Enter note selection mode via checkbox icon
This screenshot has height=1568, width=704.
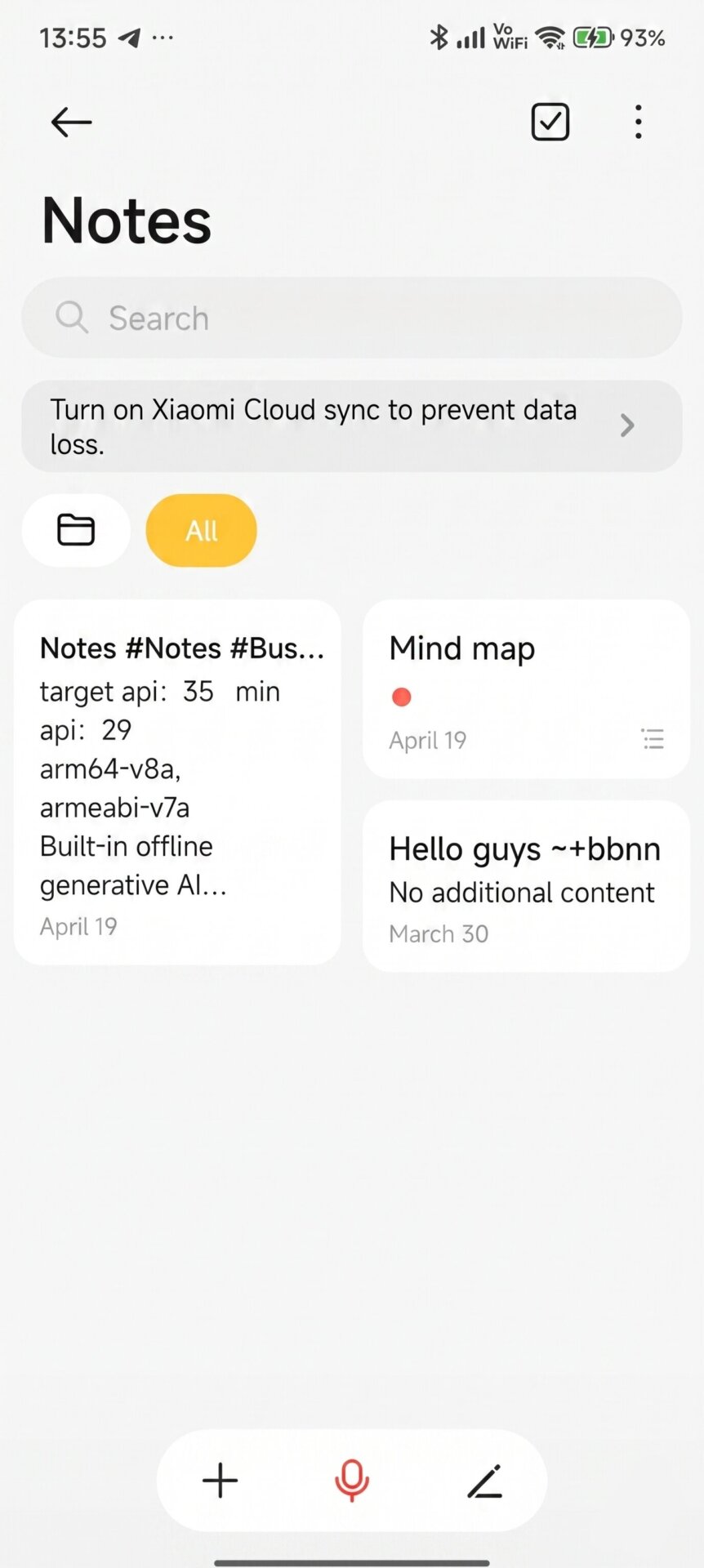tap(550, 122)
